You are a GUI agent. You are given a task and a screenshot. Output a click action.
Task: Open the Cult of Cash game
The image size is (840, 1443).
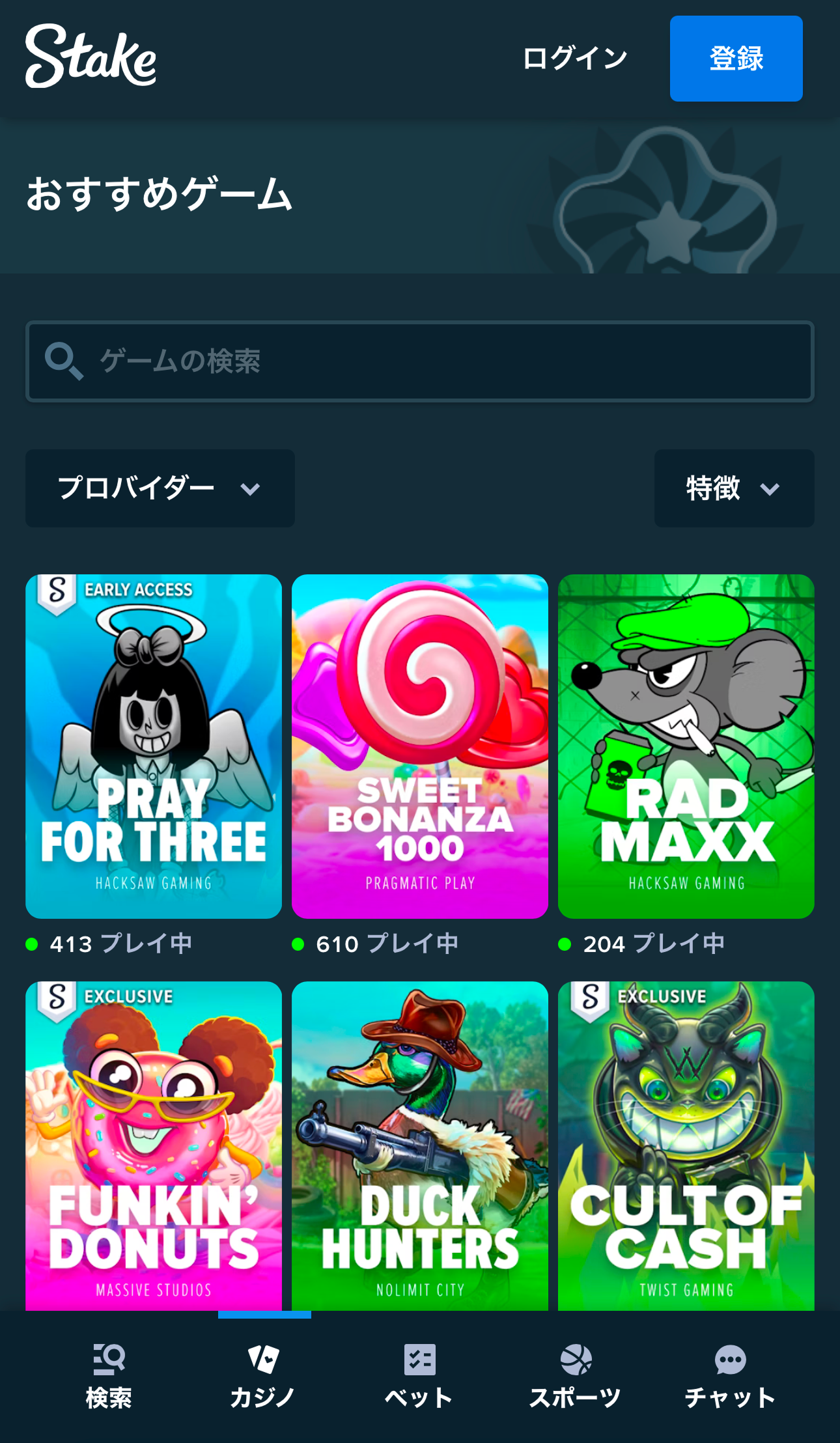point(686,1146)
